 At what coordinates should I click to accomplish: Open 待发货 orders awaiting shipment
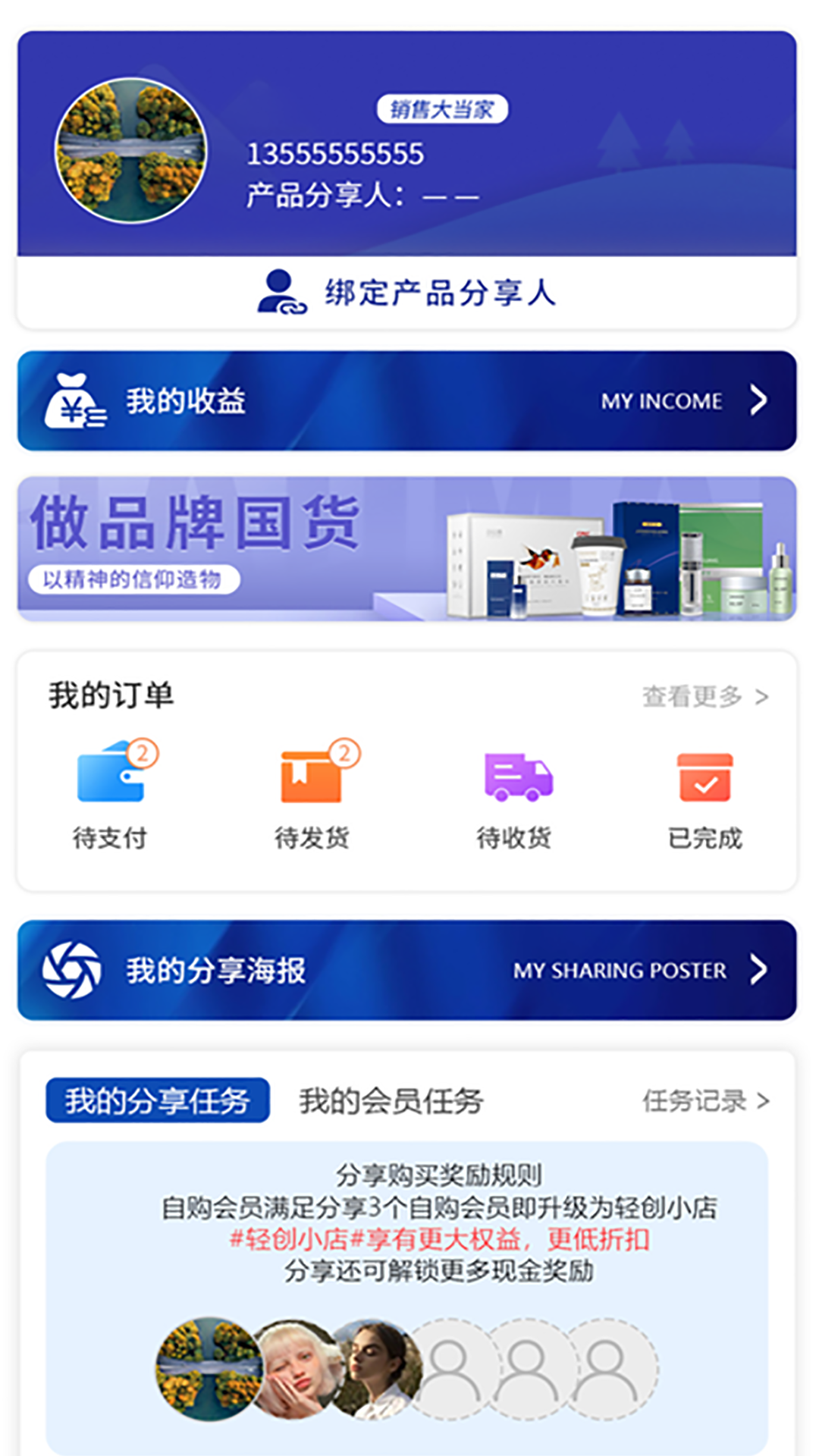tap(312, 795)
